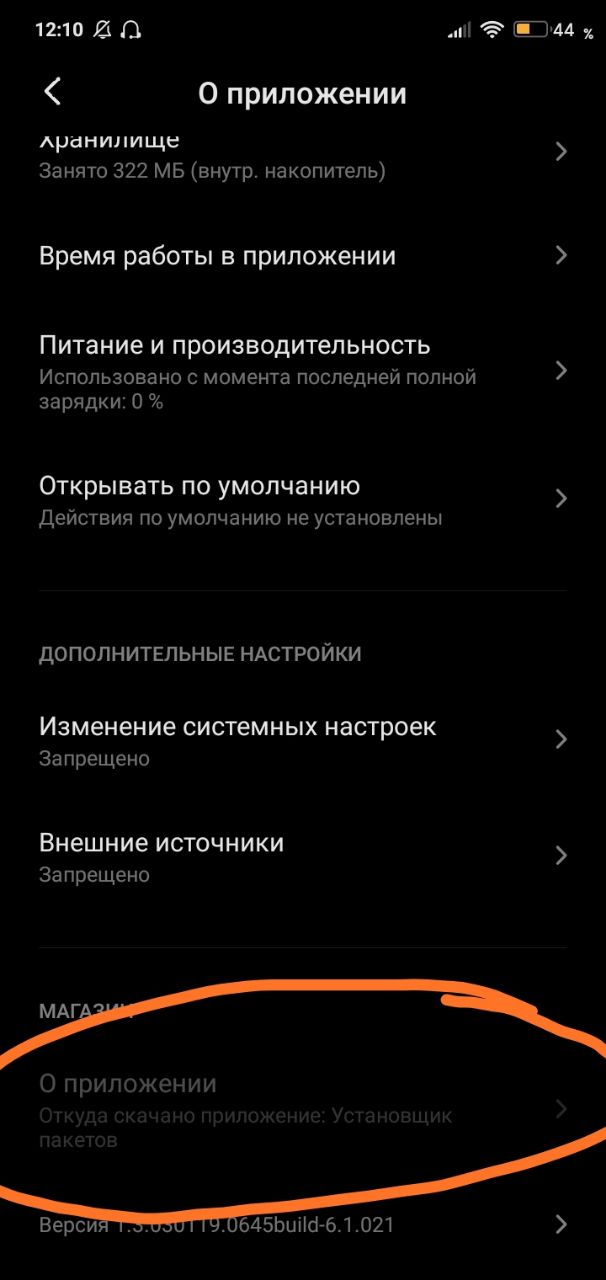
Task: Open Открывать по умолчанию
Action: point(303,500)
